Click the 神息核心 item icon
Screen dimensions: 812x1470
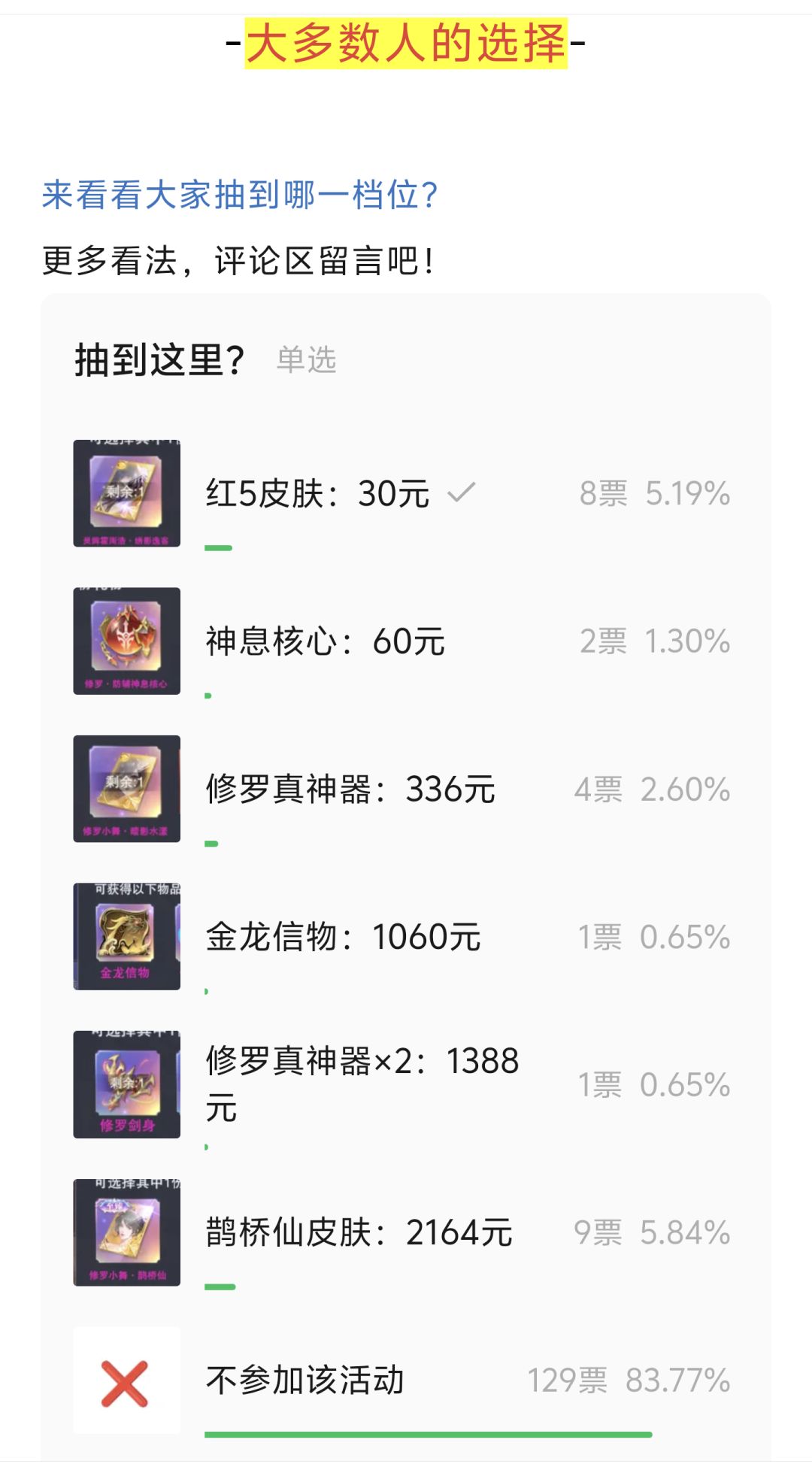126,641
